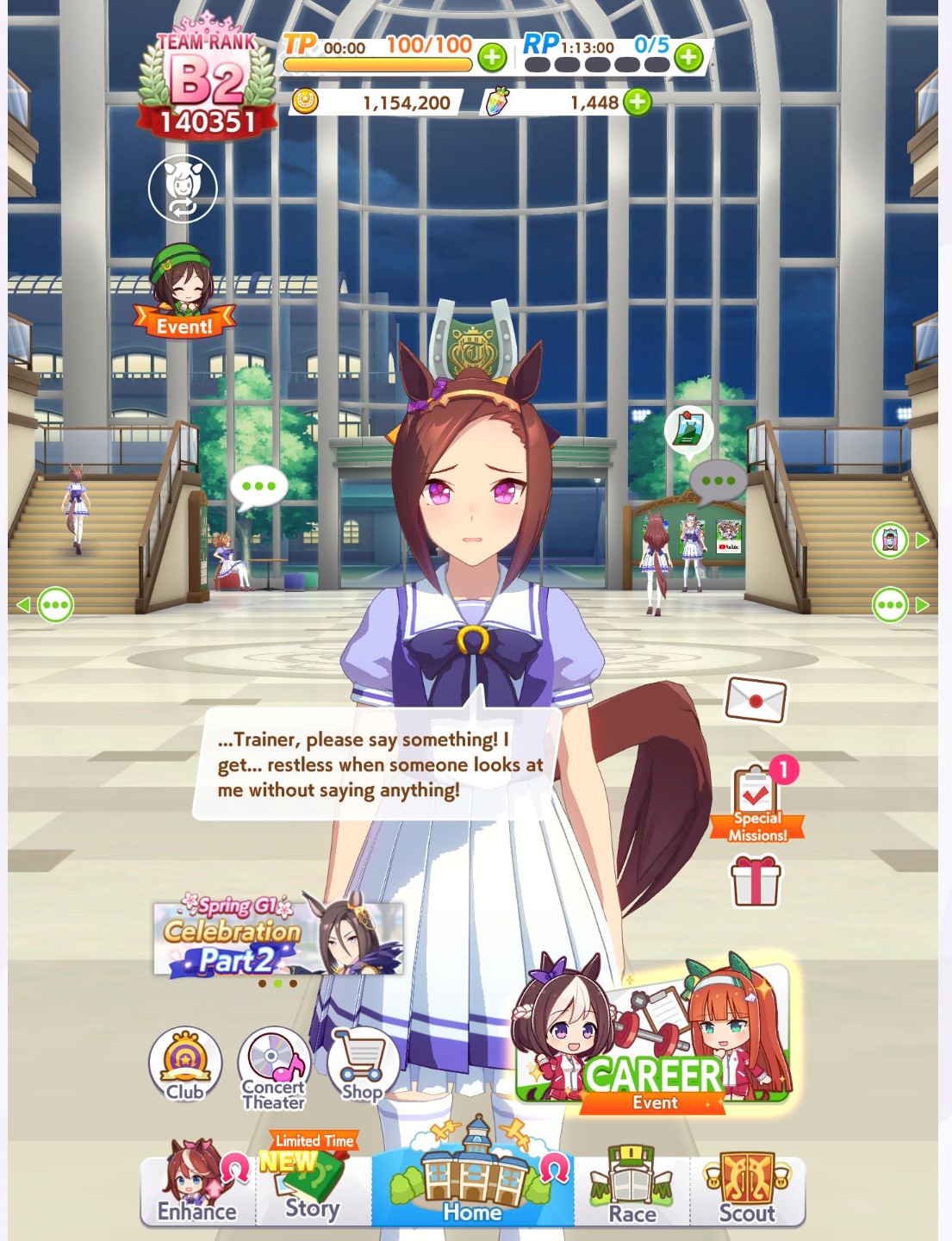Buy more carats via plus icon
Image resolution: width=952 pixels, height=1241 pixels.
tap(637, 102)
